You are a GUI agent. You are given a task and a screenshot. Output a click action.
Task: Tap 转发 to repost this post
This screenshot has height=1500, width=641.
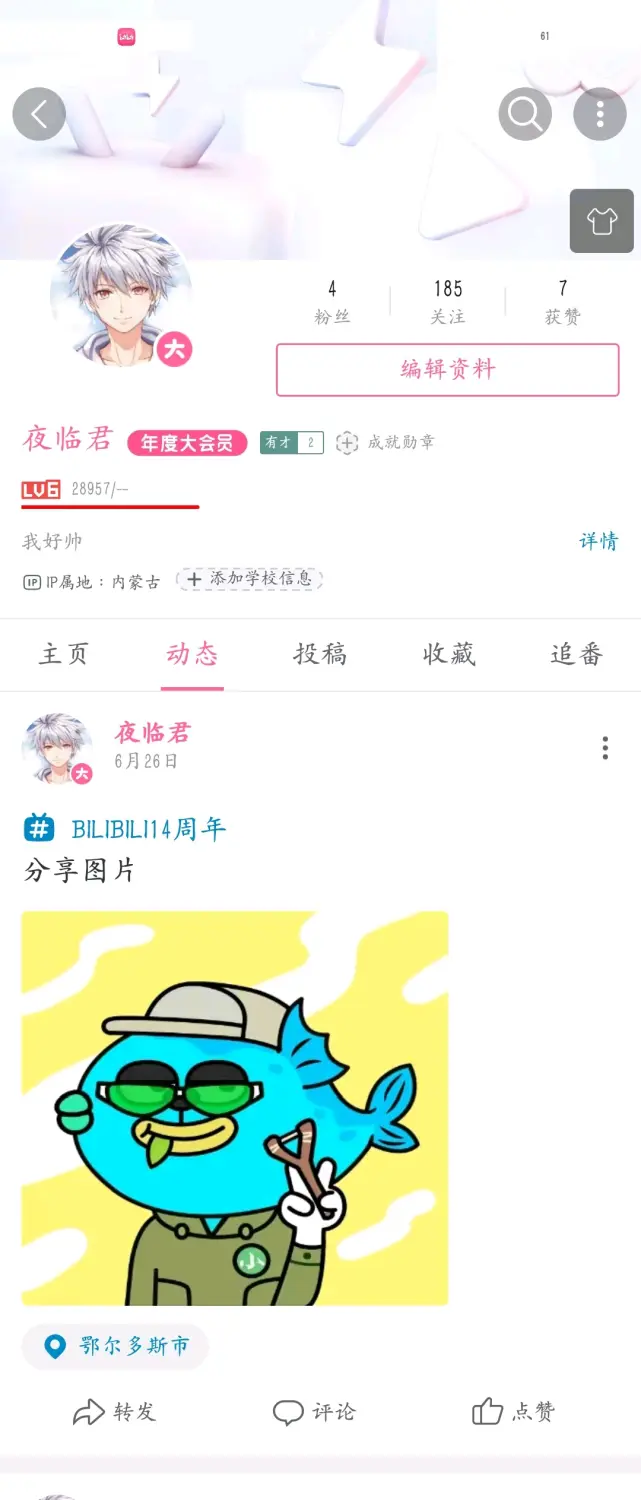[115, 1412]
